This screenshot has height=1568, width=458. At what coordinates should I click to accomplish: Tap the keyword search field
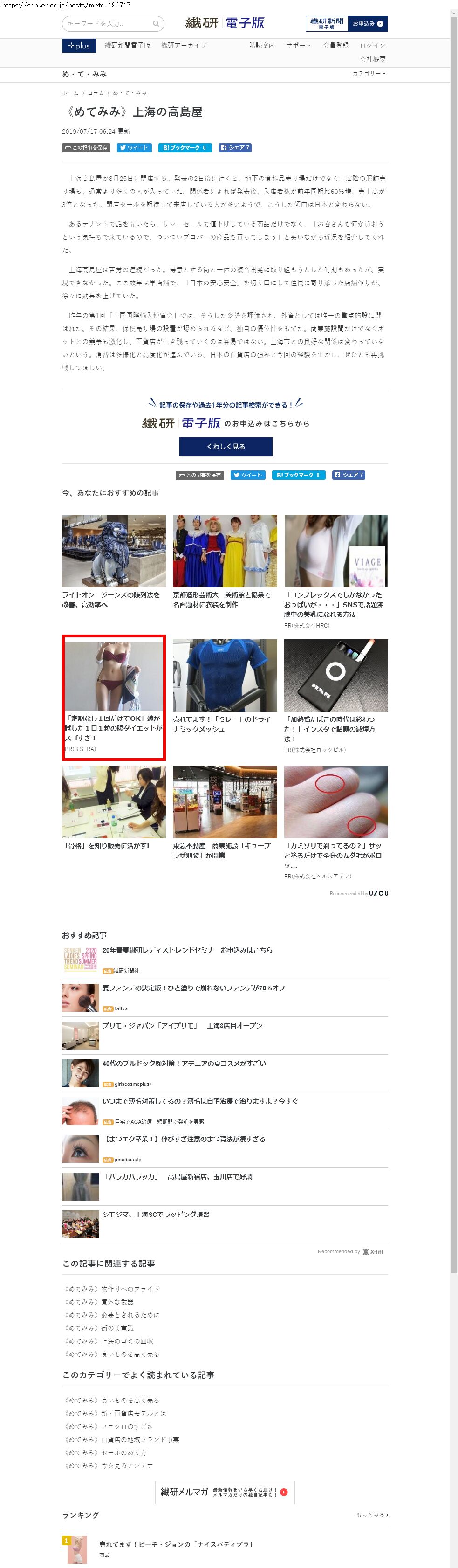(108, 24)
